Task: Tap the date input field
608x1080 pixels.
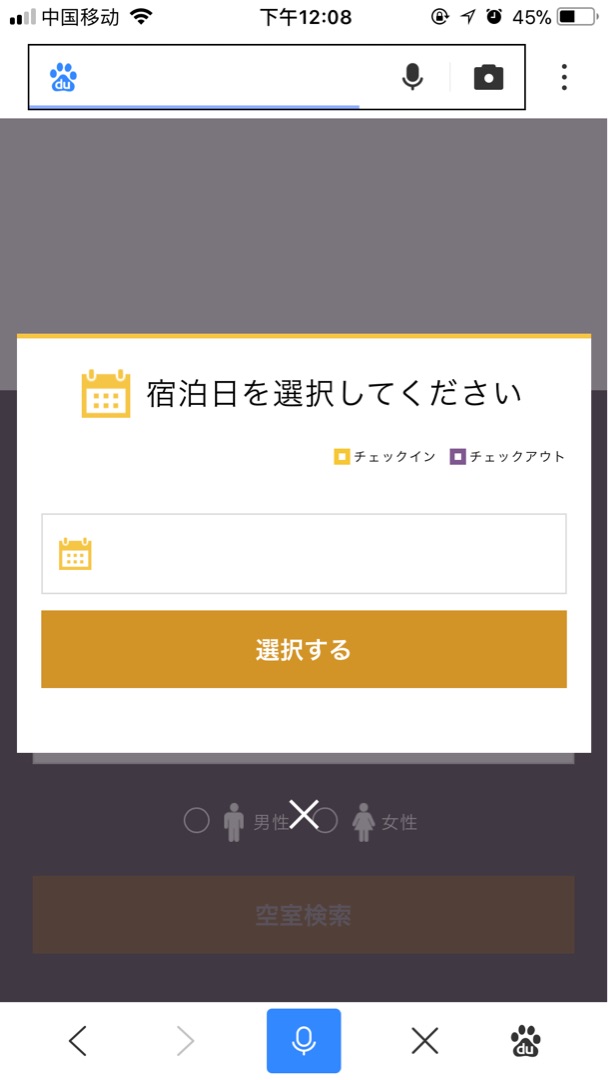Action: (x=304, y=554)
